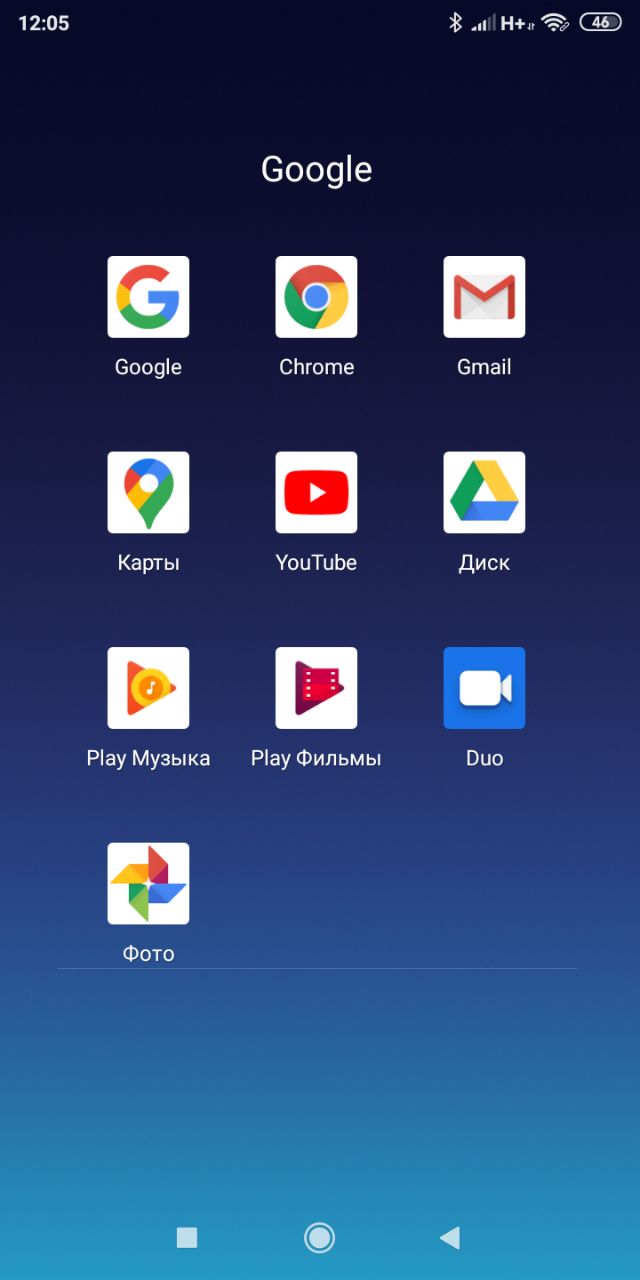
Task: Launch Play Фильмы
Action: [316, 688]
